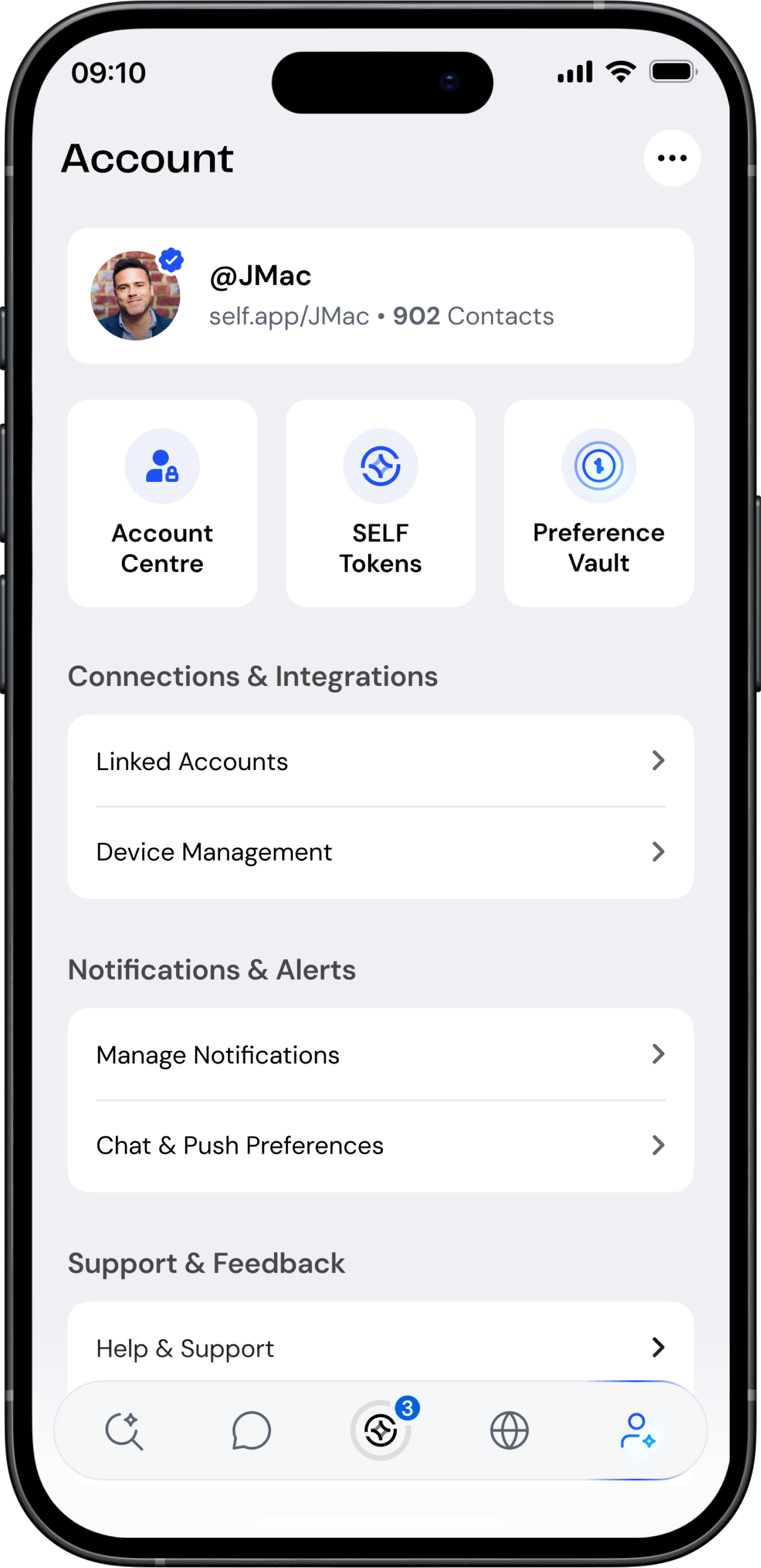The width and height of the screenshot is (761, 1568).
Task: Open Linked Accounts
Action: pos(380,761)
